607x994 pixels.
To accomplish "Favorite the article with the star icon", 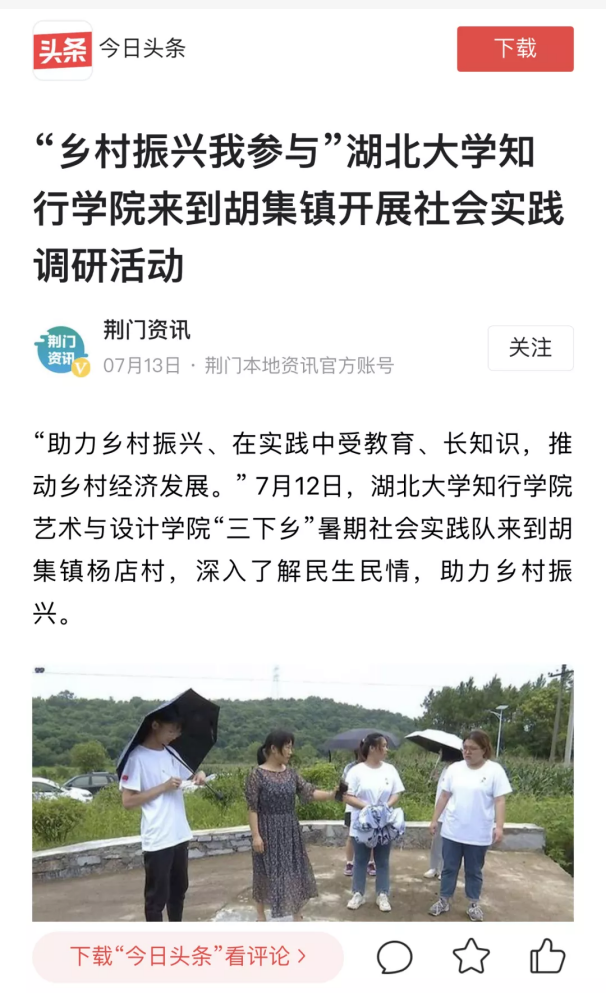I will (471, 957).
